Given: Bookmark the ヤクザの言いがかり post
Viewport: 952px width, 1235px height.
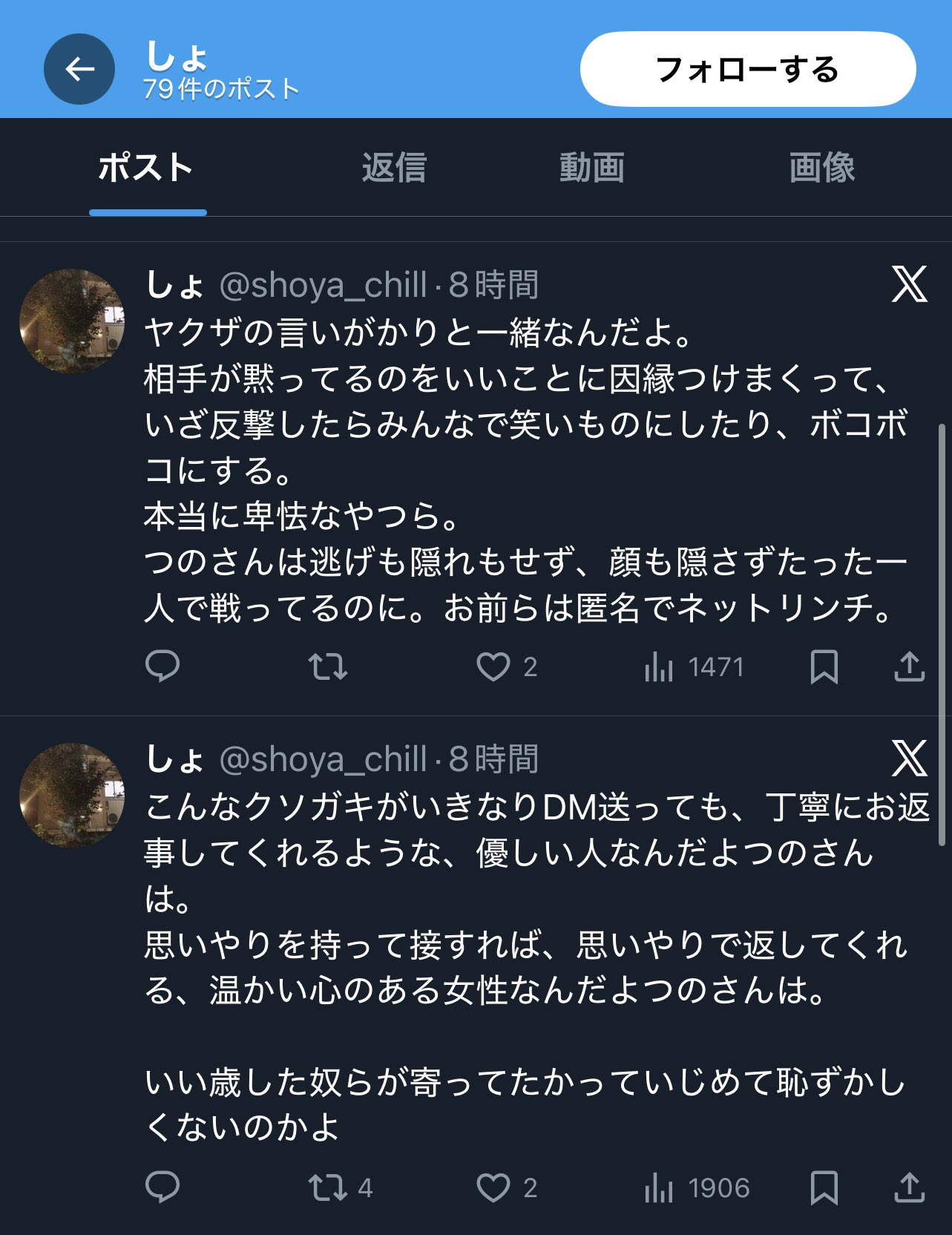Looking at the screenshot, I should pos(824,666).
